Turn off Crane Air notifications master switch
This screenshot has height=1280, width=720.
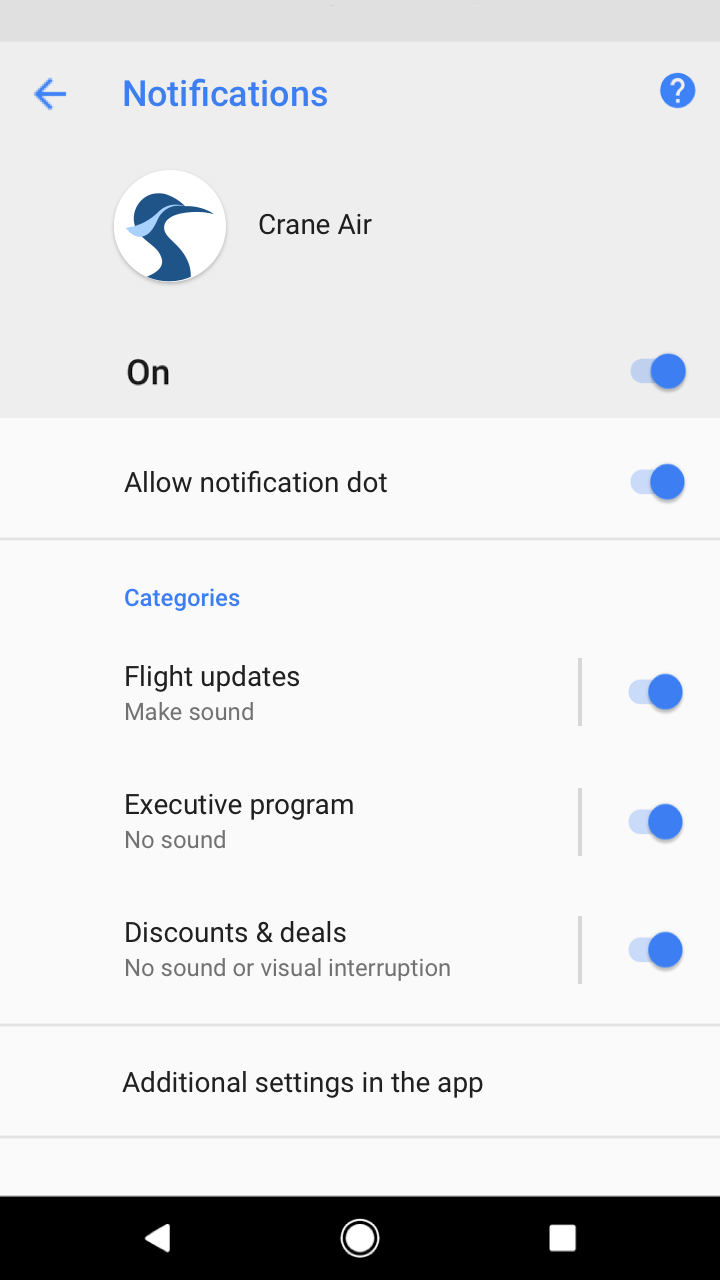coord(657,372)
